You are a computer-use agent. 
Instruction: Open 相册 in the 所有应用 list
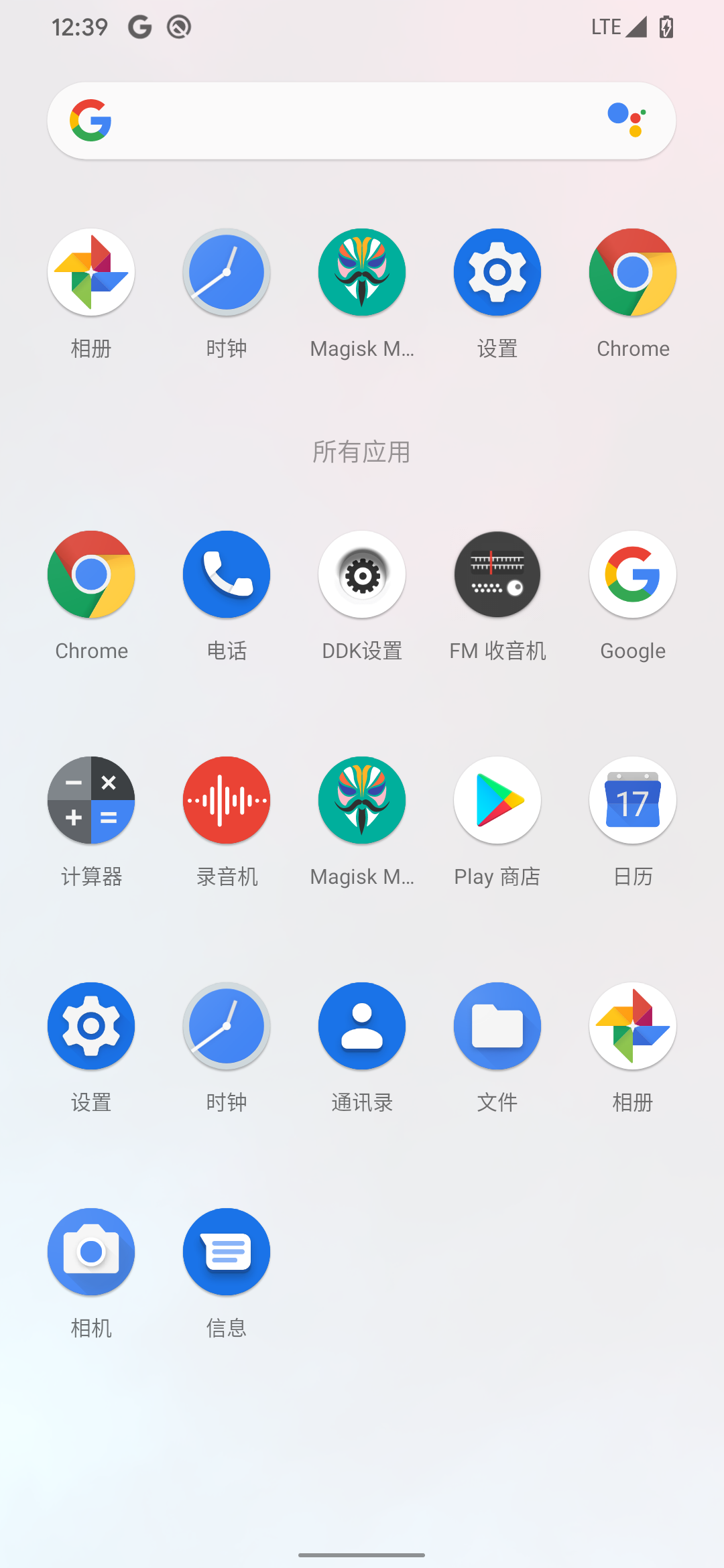(x=633, y=1027)
